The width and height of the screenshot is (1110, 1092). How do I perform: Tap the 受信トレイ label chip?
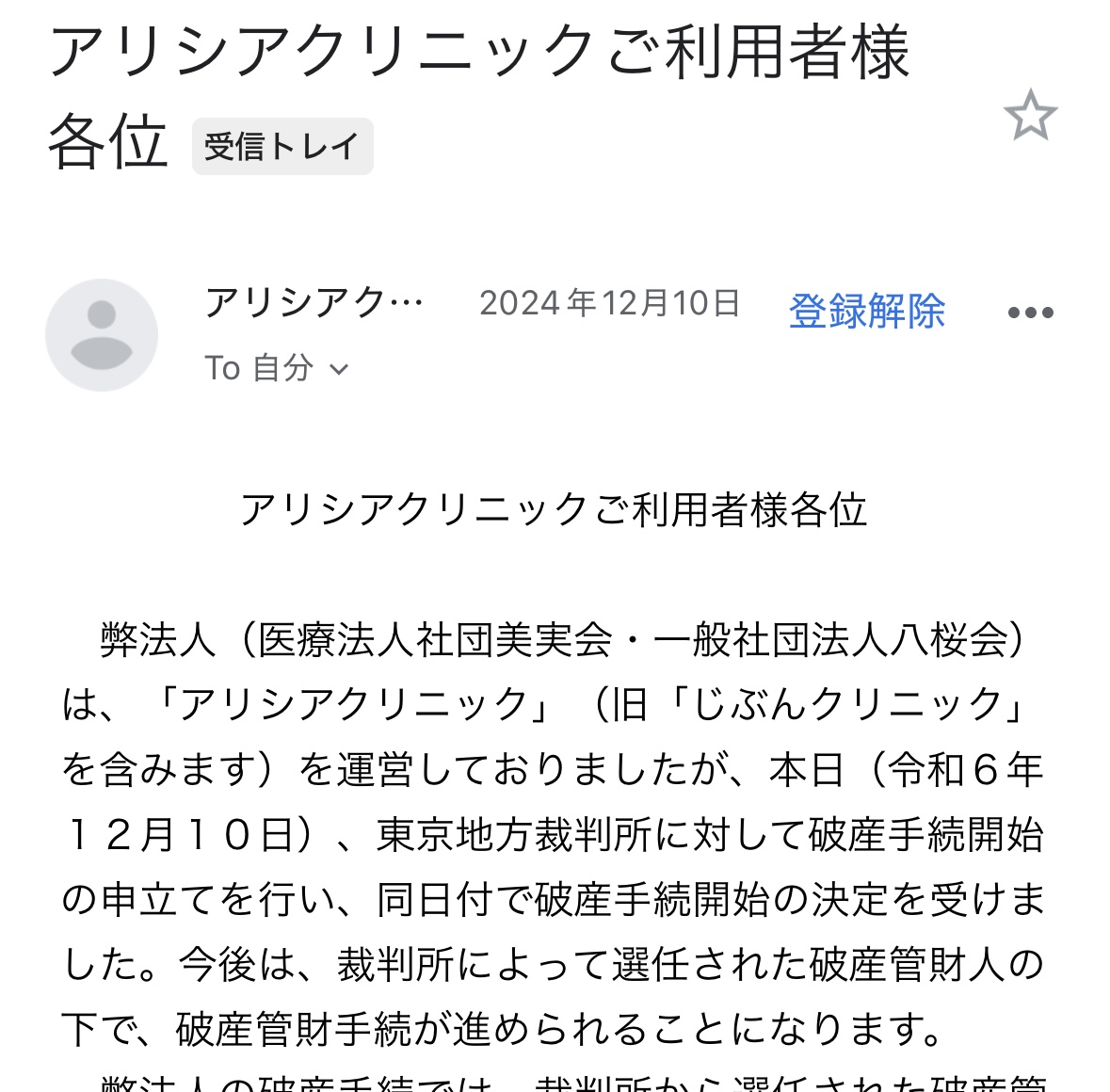[282, 147]
